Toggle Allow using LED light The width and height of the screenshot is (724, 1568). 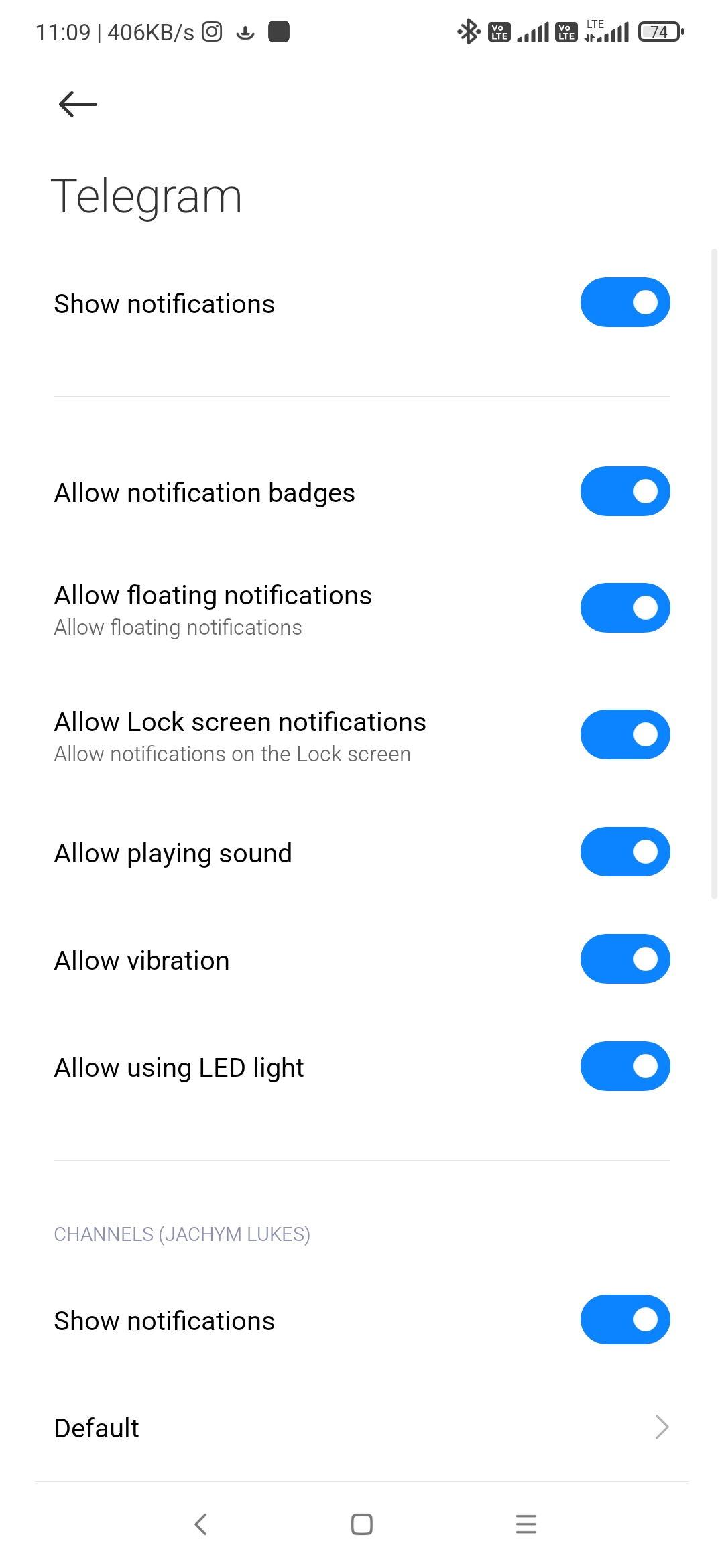[625, 1066]
